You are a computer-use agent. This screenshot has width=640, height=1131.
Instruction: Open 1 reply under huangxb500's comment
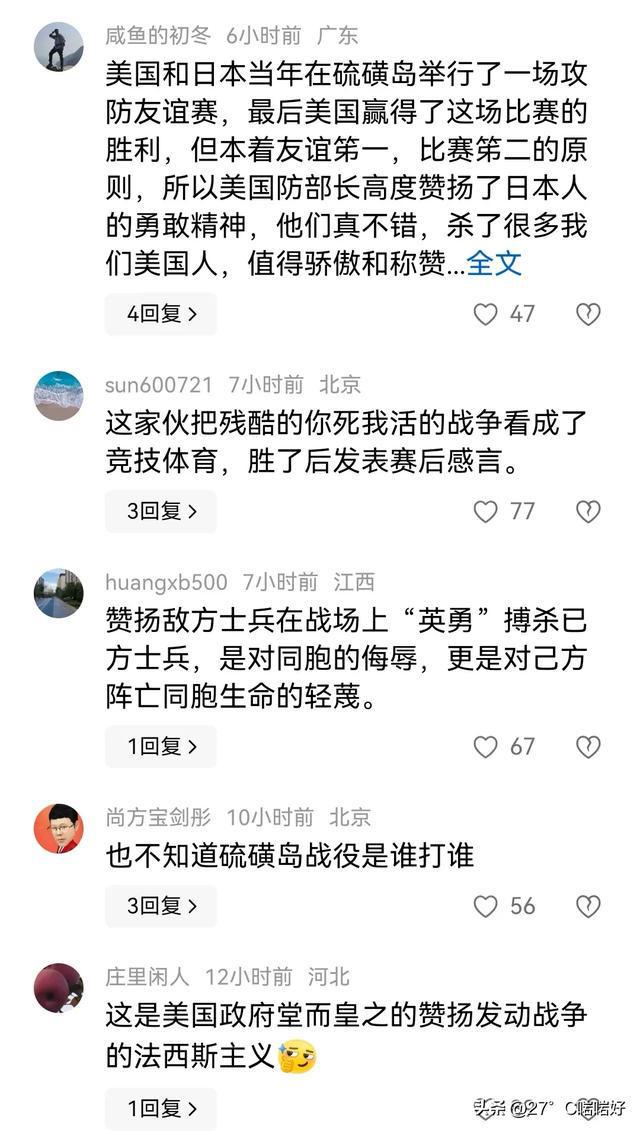click(161, 746)
